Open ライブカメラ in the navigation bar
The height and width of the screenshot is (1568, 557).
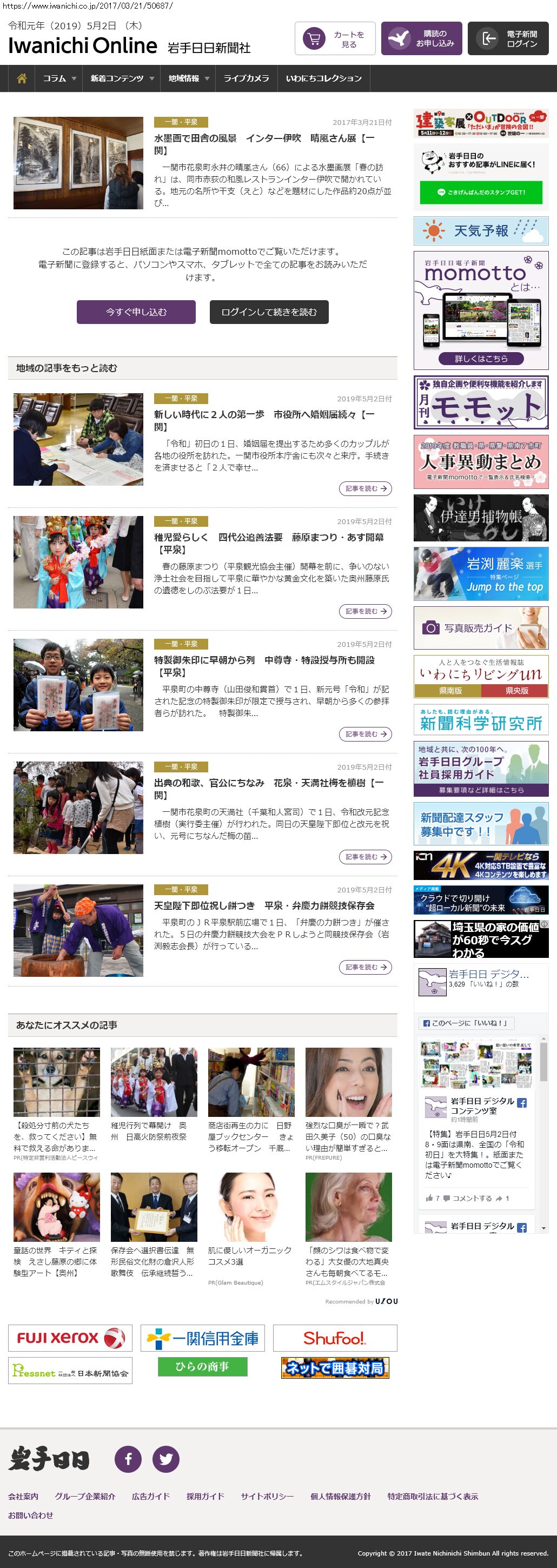point(246,78)
